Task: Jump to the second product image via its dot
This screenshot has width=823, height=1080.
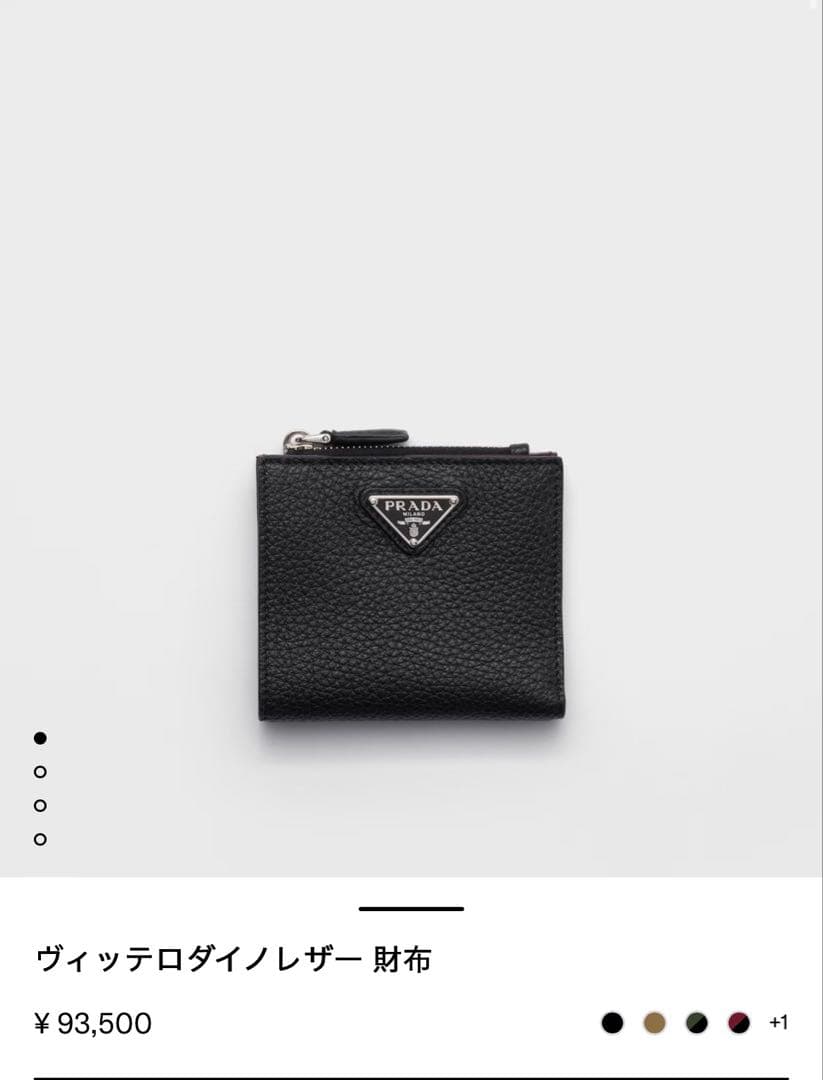Action: click(x=39, y=771)
